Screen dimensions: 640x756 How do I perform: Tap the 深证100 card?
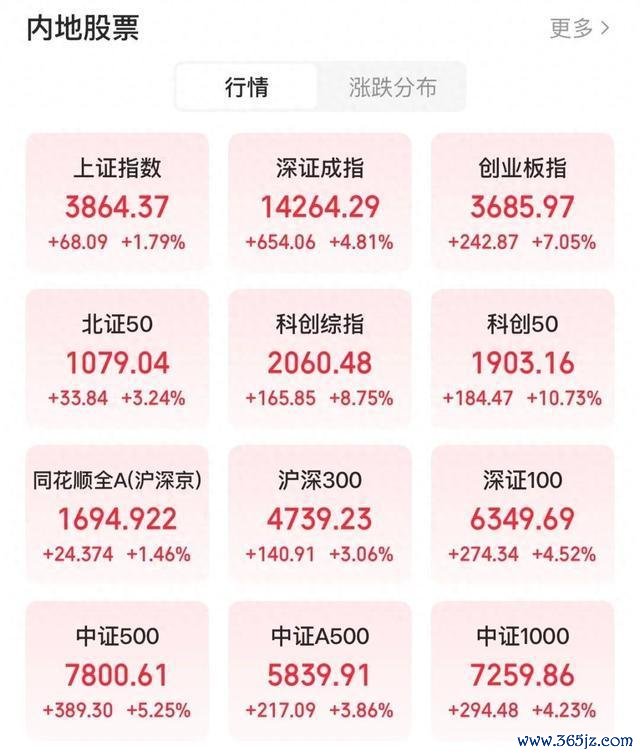(522, 515)
